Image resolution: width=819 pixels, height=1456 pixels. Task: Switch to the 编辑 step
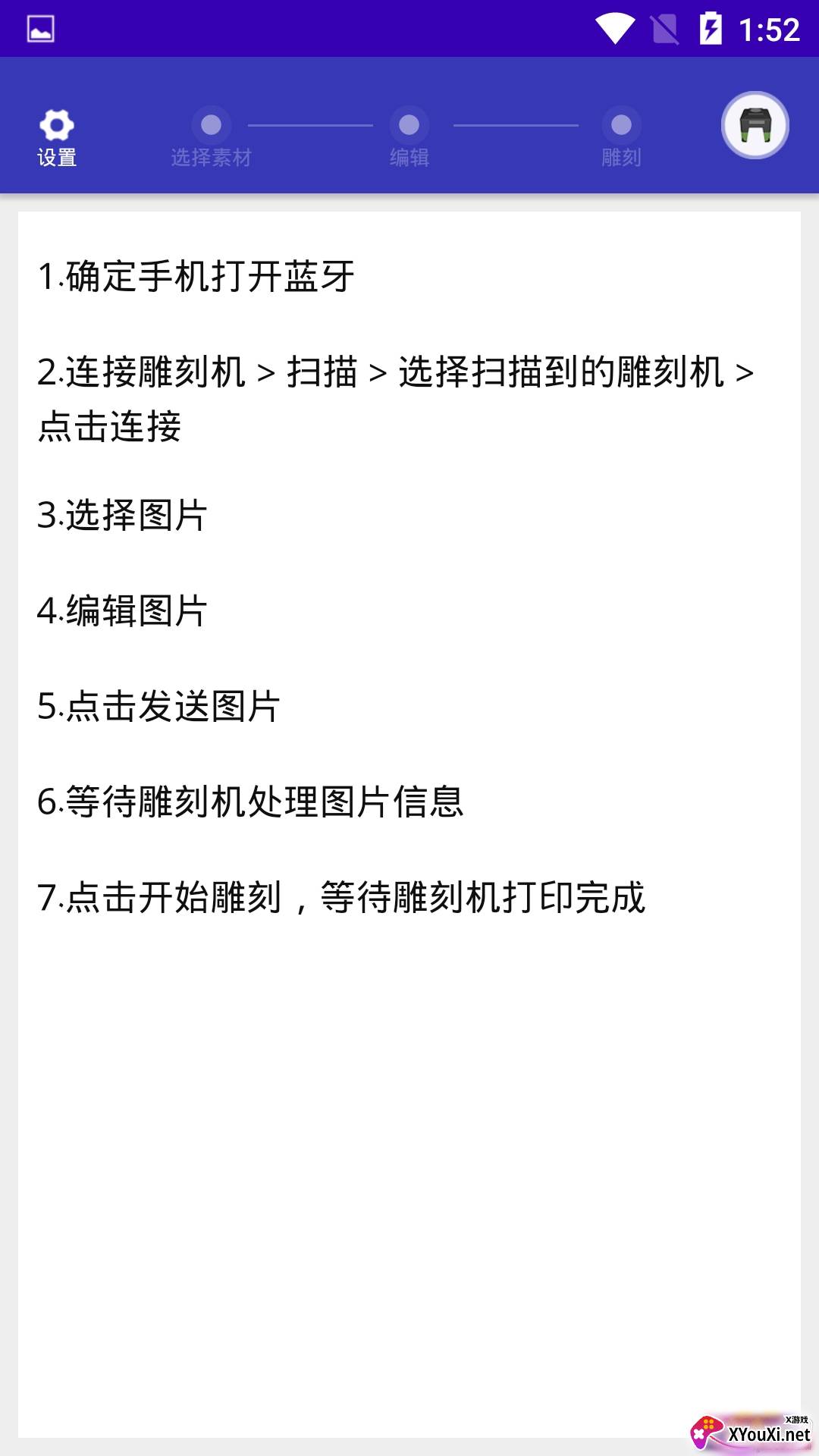pyautogui.click(x=409, y=139)
